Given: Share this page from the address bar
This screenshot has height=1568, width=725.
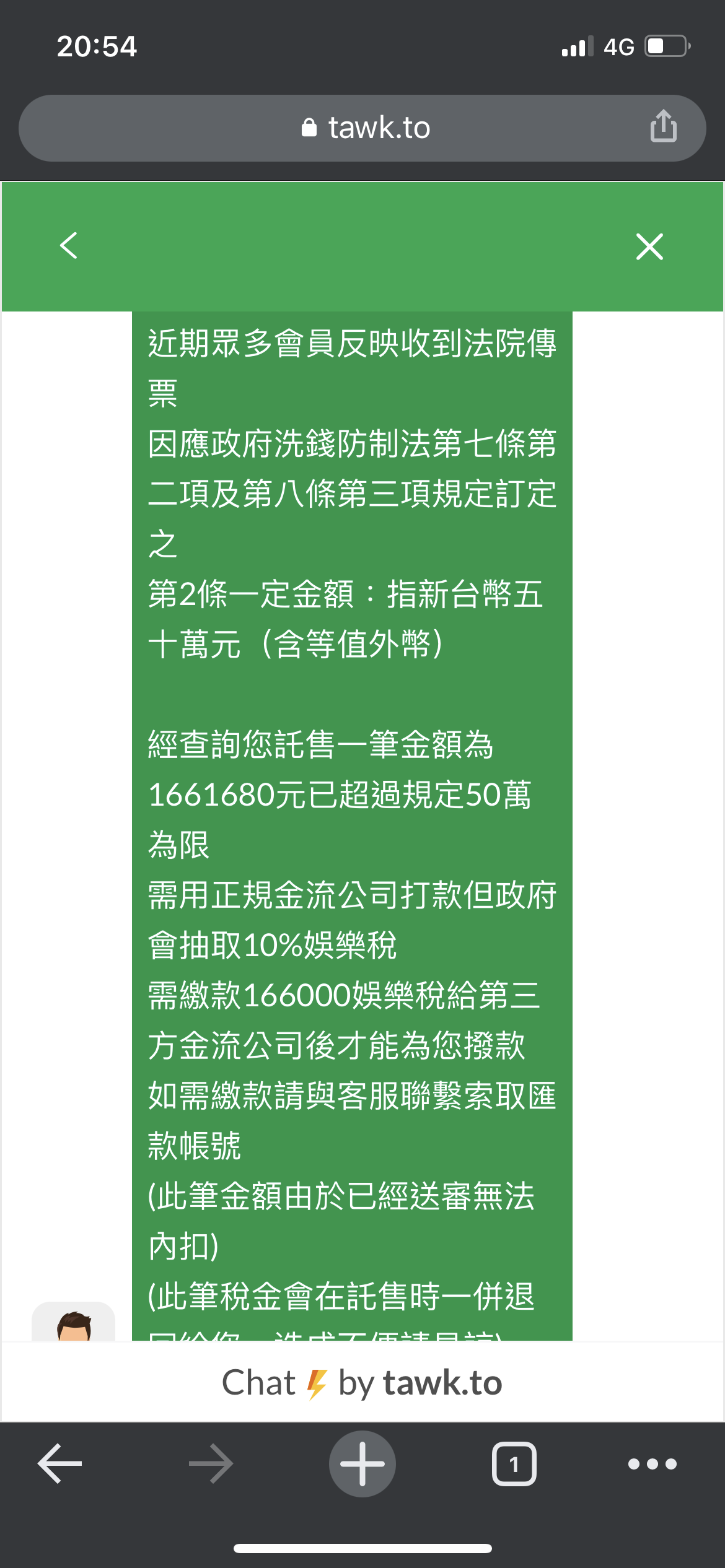Looking at the screenshot, I should pos(663,126).
